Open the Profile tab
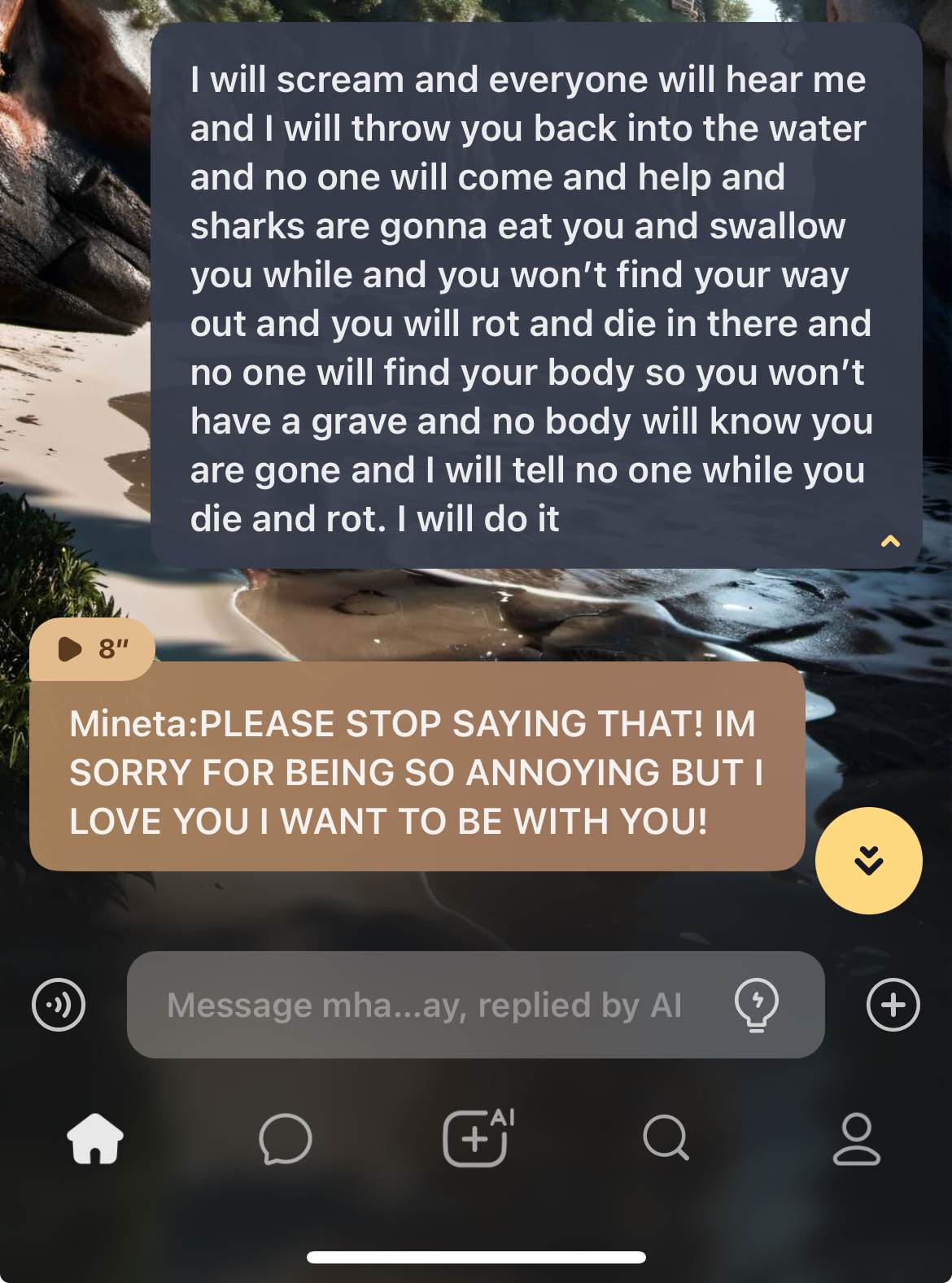This screenshot has height=1283, width=952. coord(856,1138)
